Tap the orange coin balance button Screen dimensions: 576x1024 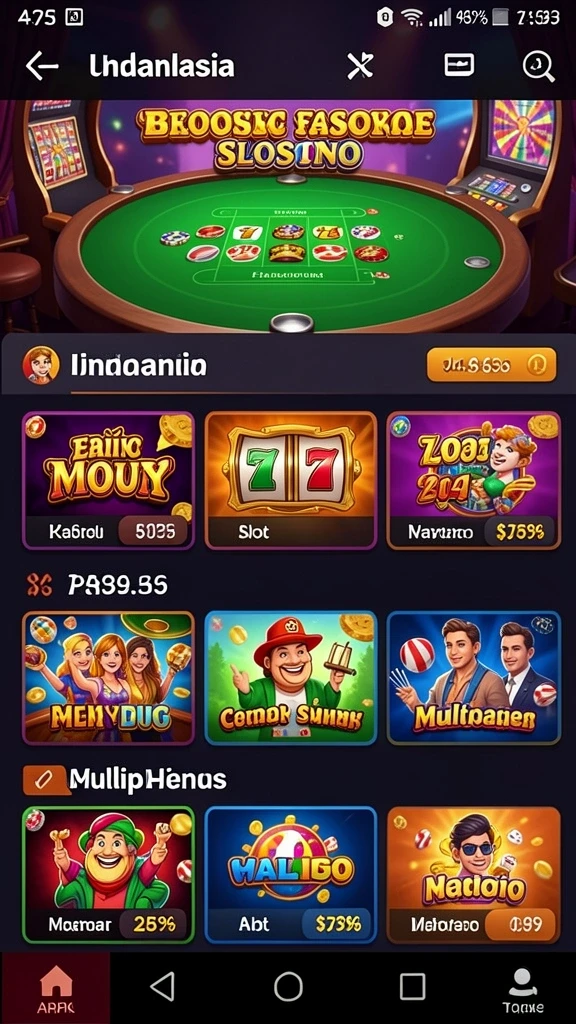pyautogui.click(x=491, y=364)
